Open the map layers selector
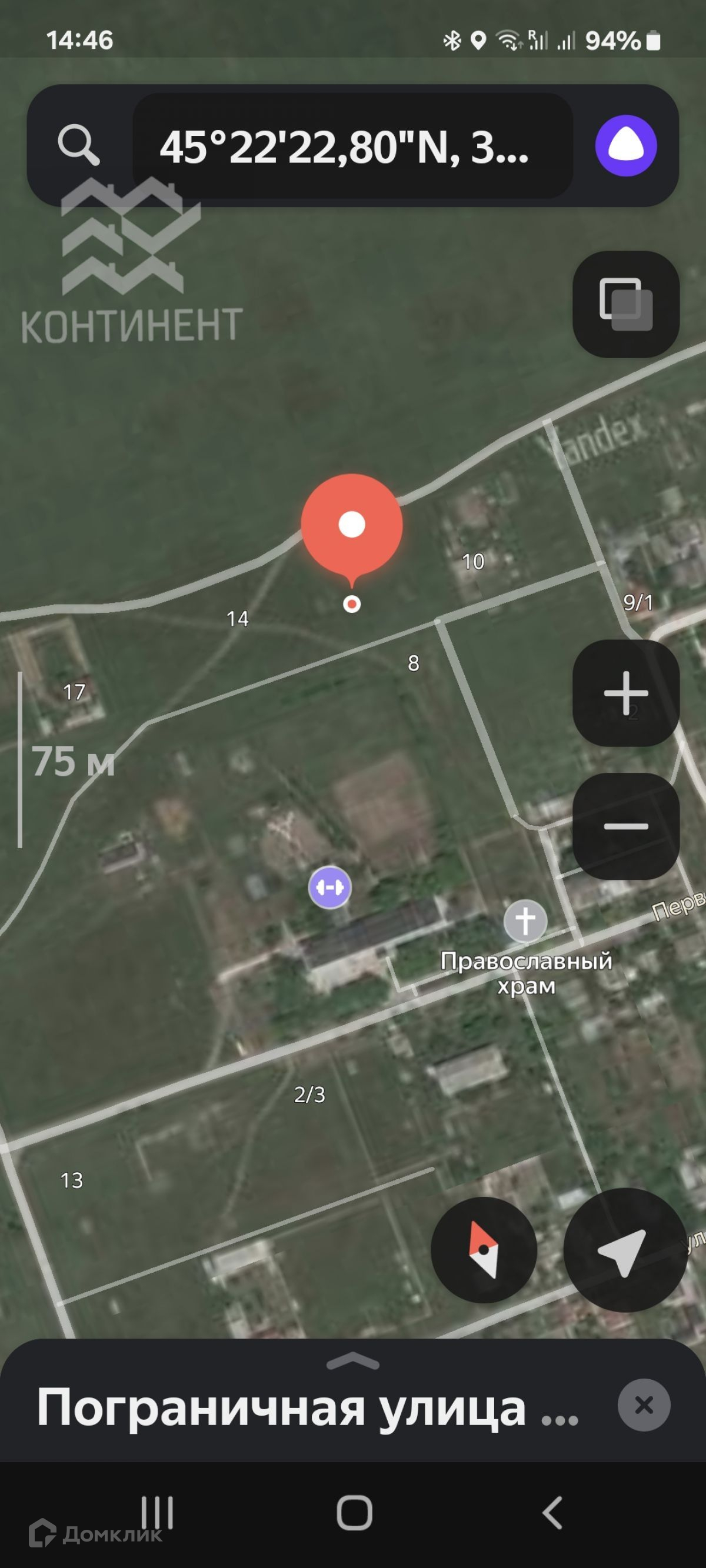706x1568 pixels. pyautogui.click(x=625, y=303)
